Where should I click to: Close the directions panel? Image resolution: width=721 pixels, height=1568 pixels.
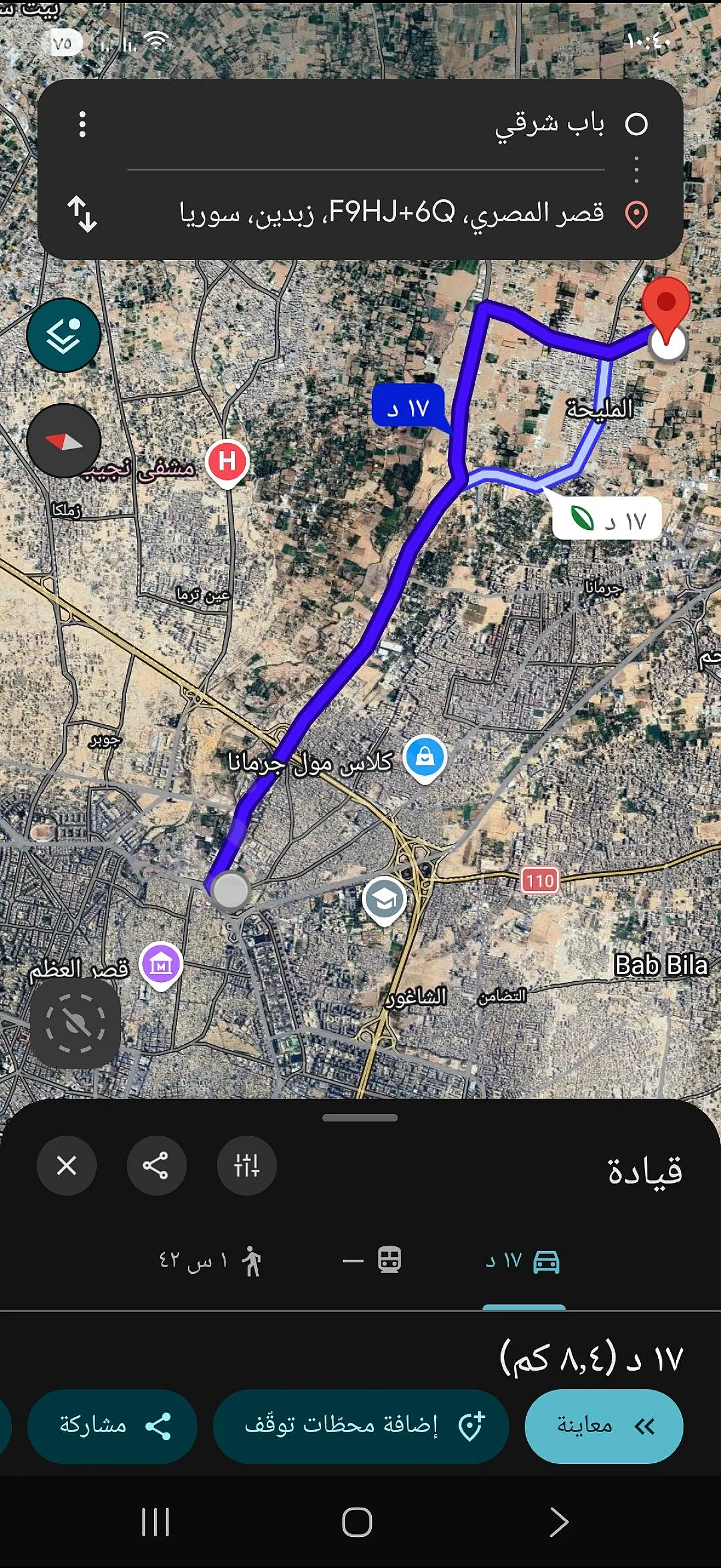(x=66, y=1166)
